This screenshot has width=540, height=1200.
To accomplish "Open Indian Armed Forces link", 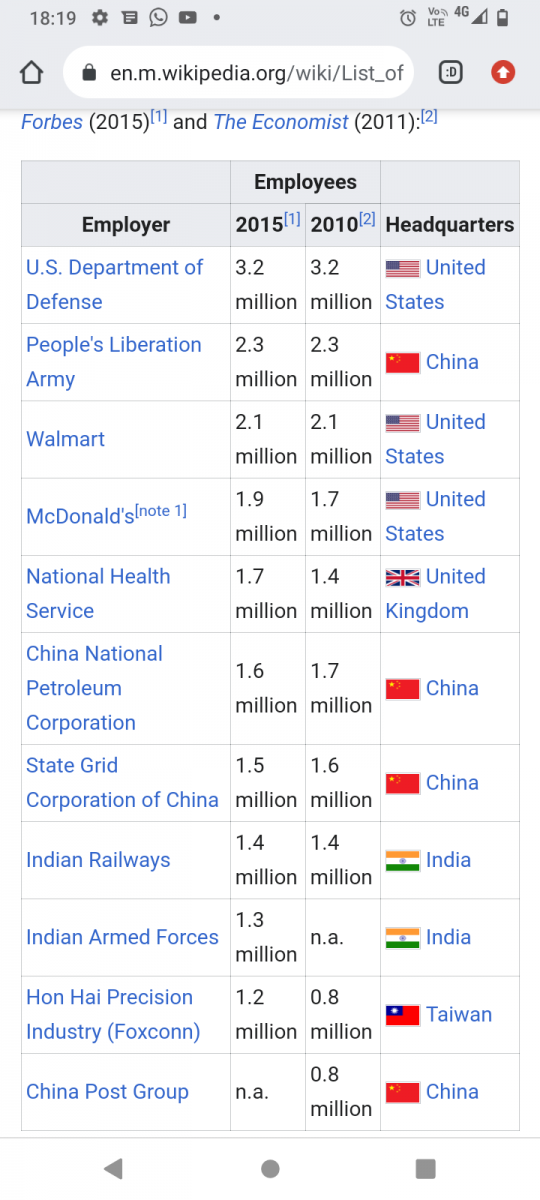I will 122,937.
